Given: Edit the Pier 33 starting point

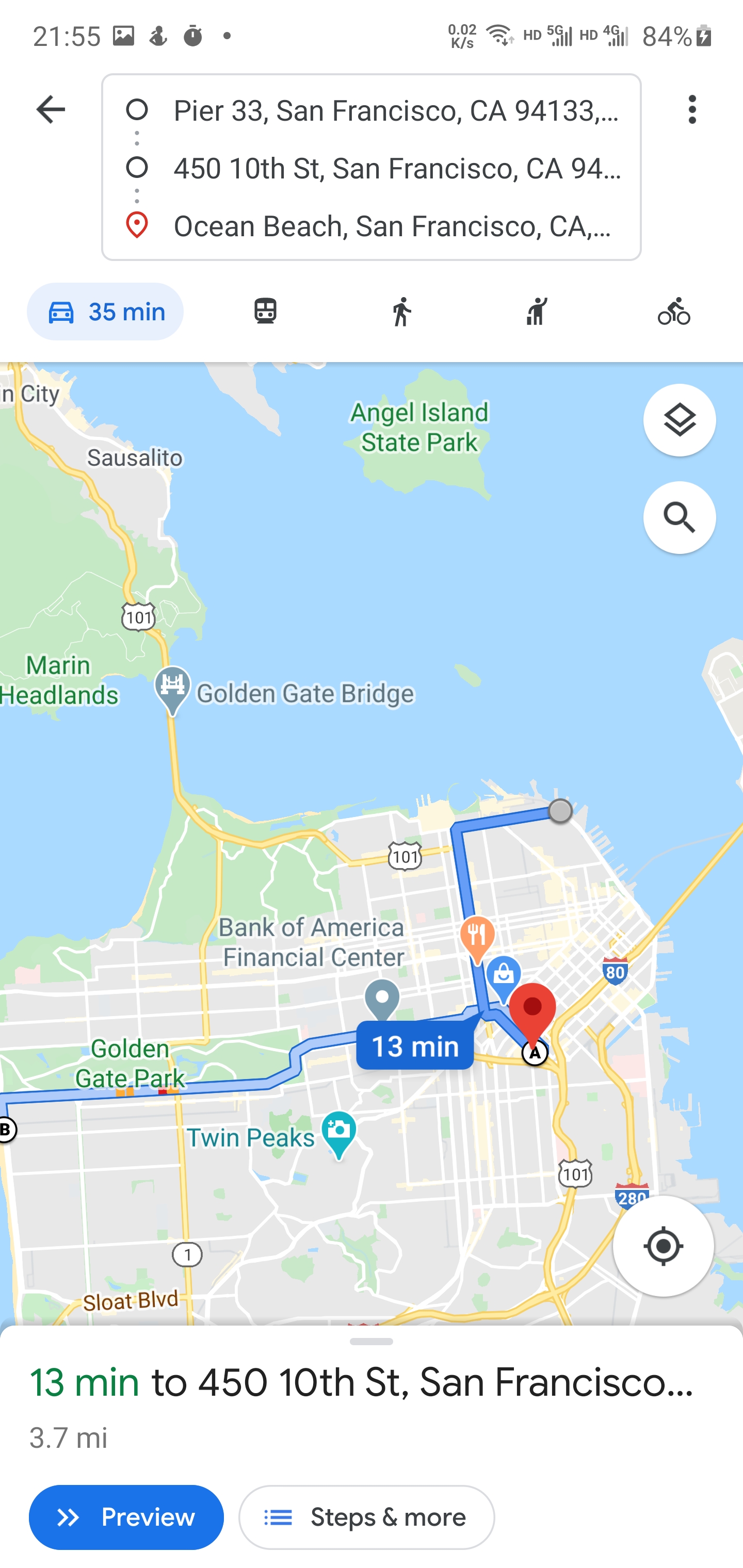Looking at the screenshot, I should pyautogui.click(x=396, y=110).
